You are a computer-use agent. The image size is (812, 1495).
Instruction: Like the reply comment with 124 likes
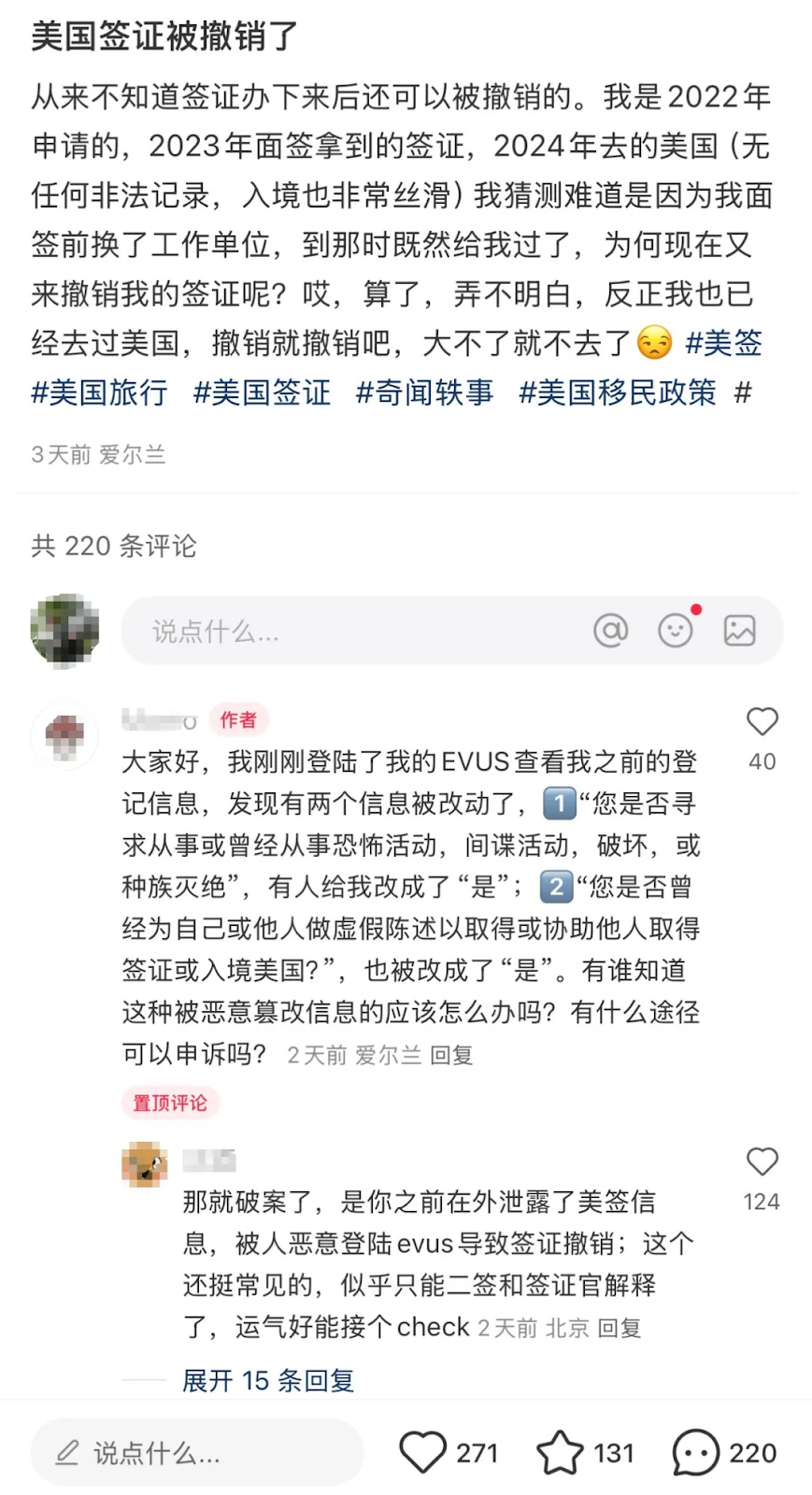pyautogui.click(x=762, y=1161)
